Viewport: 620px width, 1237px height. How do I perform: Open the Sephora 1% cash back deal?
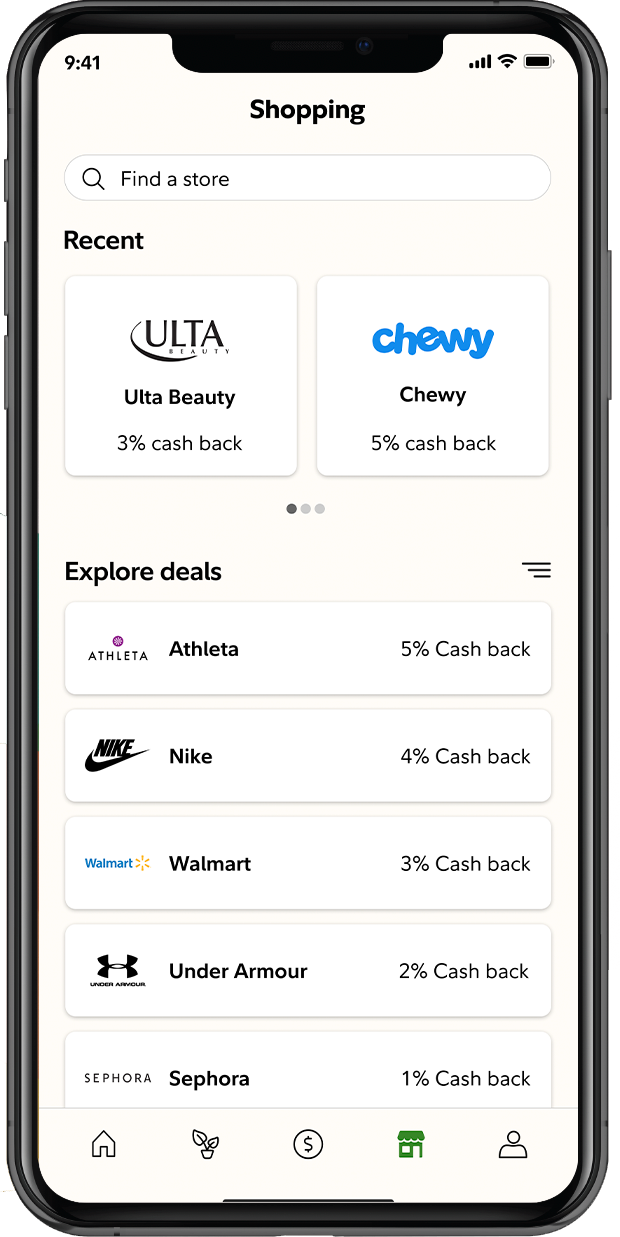click(307, 1077)
